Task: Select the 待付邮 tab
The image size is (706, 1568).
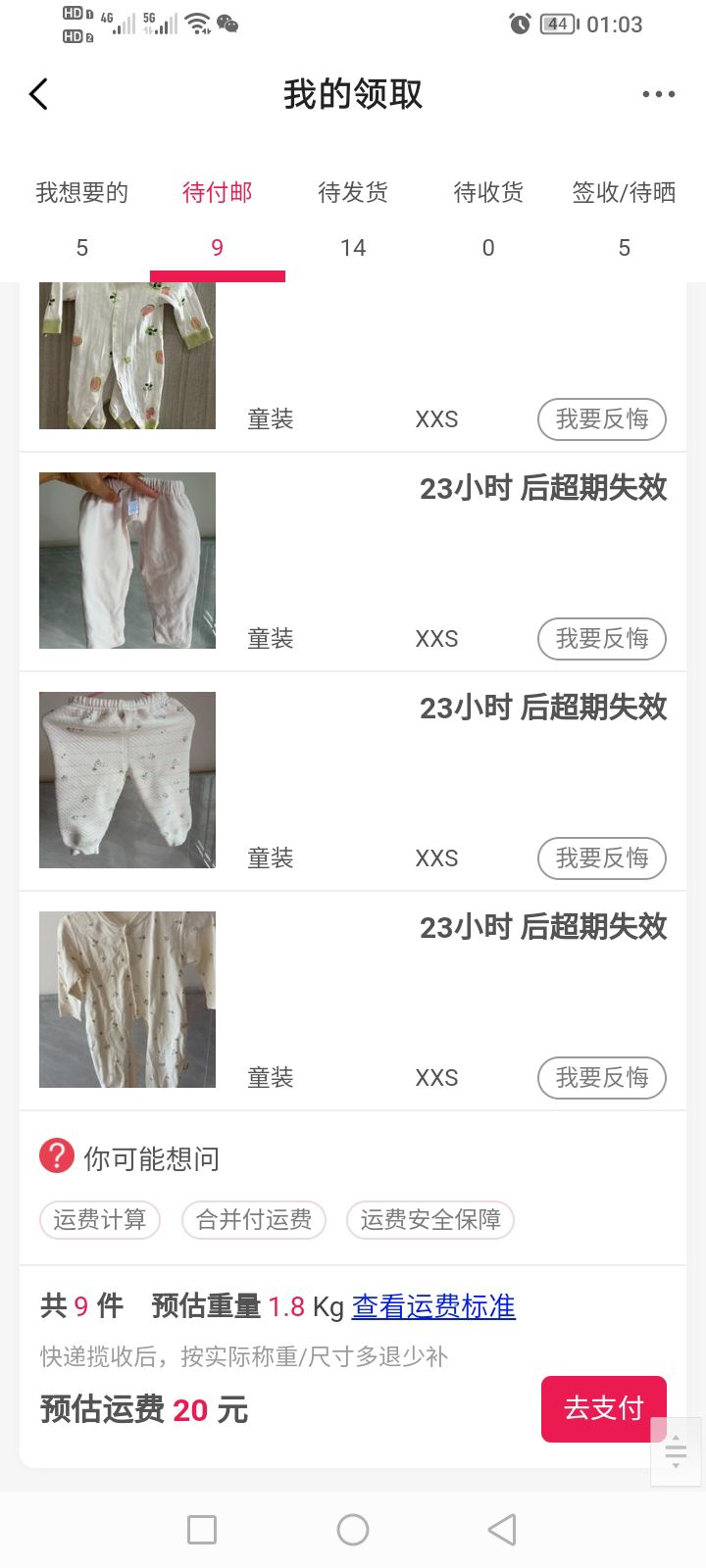Action: 218,216
